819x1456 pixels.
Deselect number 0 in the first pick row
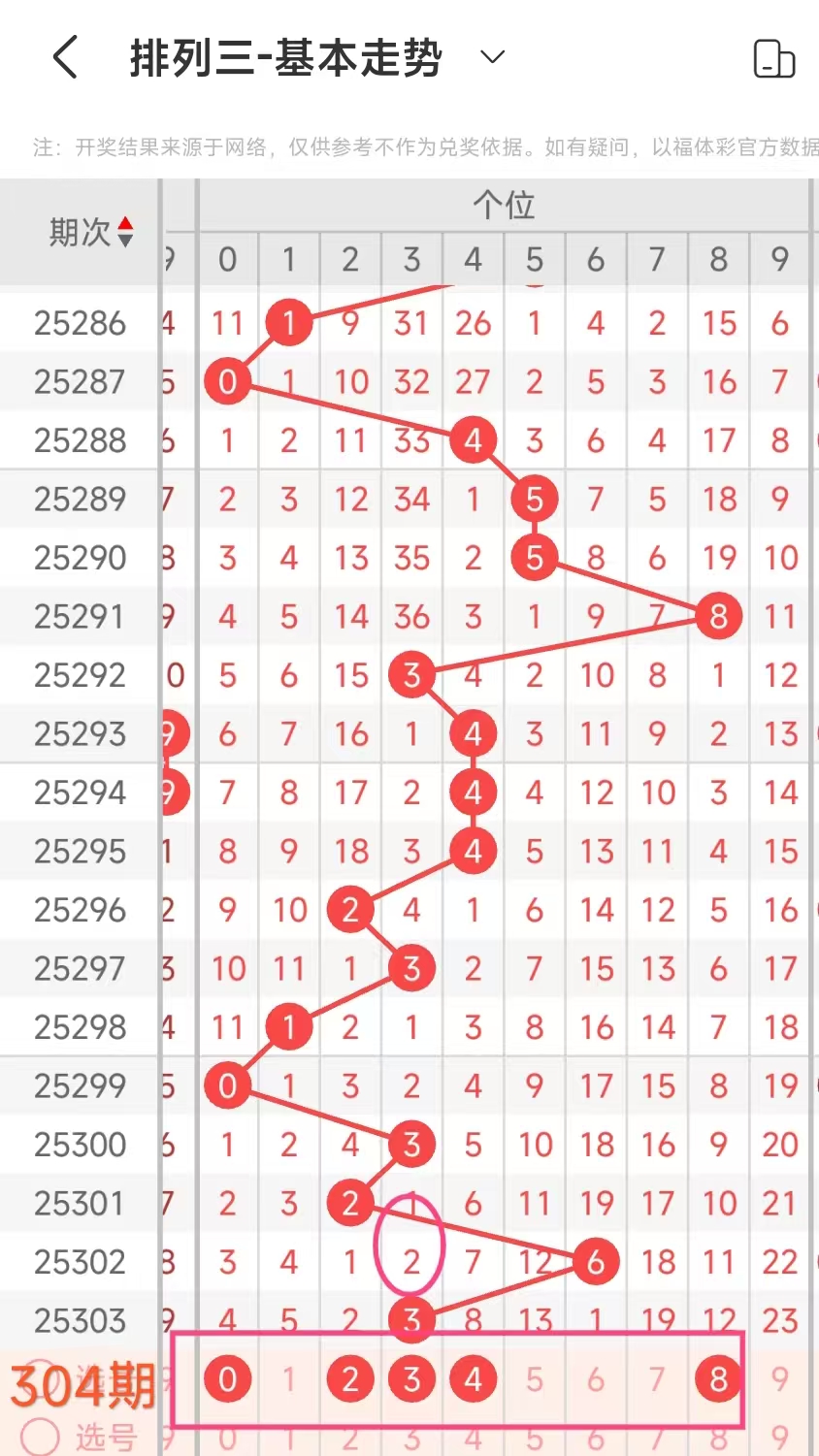(228, 1378)
